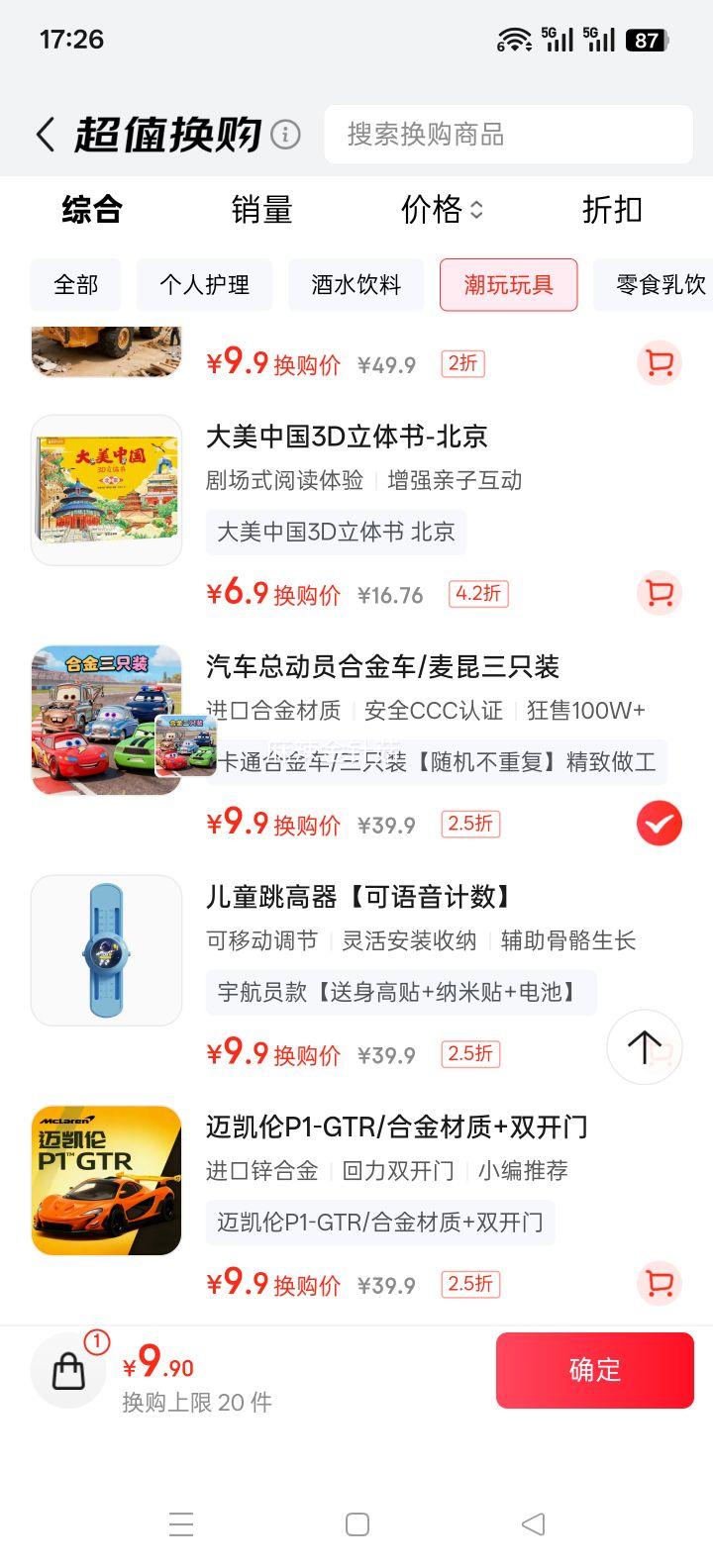Switch to the 综合 sort tab
The width and height of the screenshot is (713, 1568).
(x=92, y=210)
